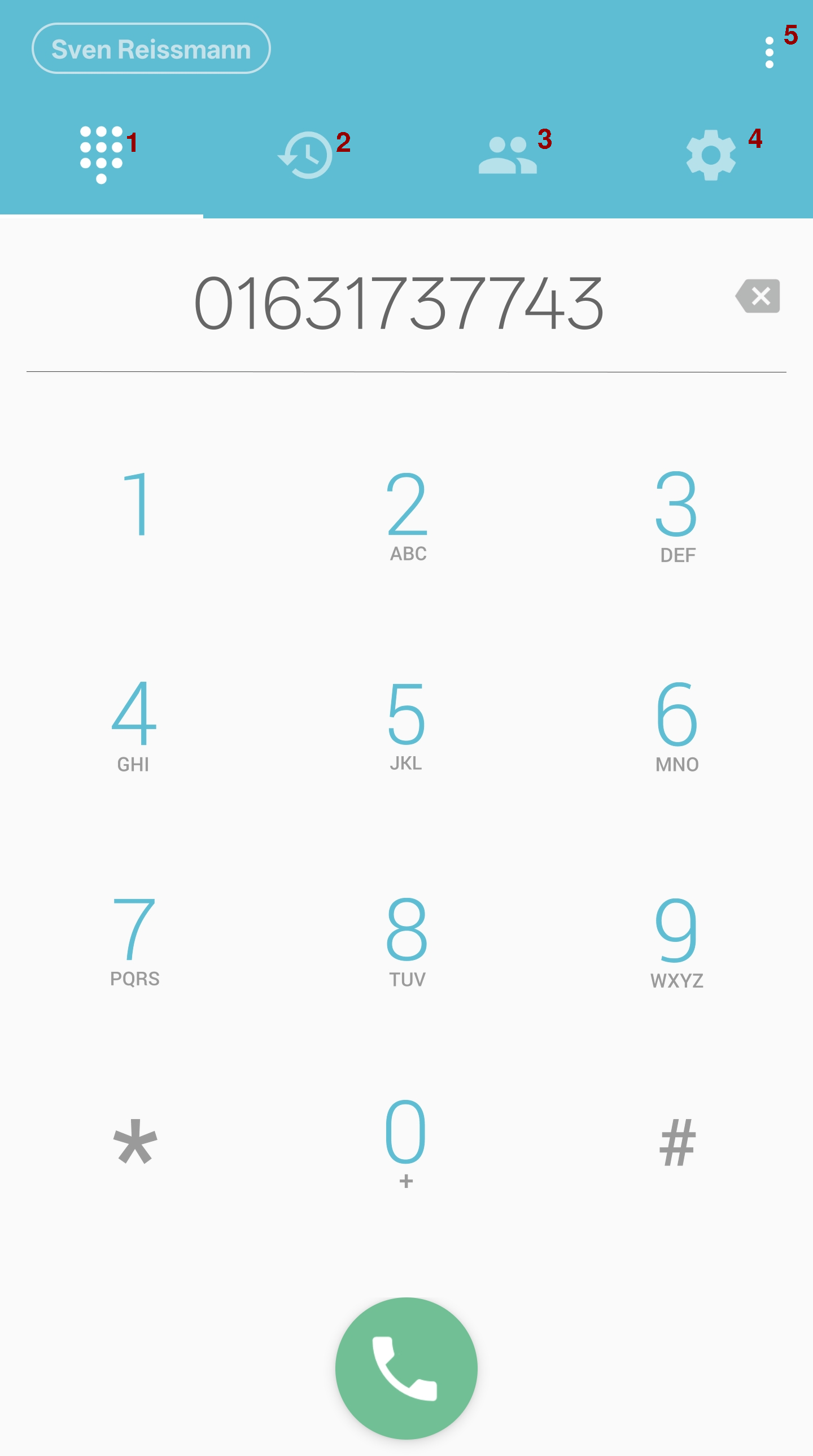Tap the 5 JKL key
Viewport: 813px width, 1456px height.
[406, 725]
